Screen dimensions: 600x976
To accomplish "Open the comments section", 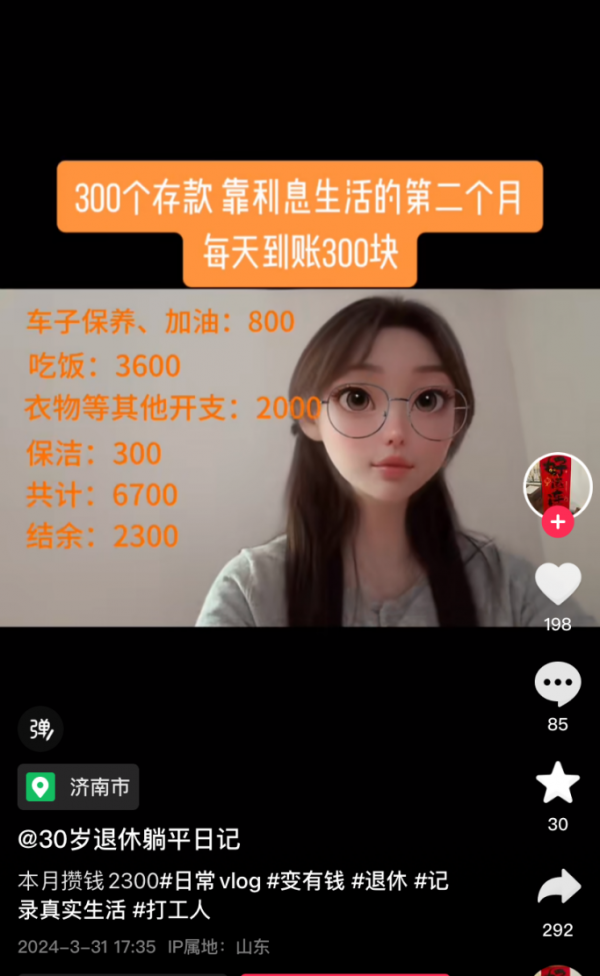I will (558, 685).
